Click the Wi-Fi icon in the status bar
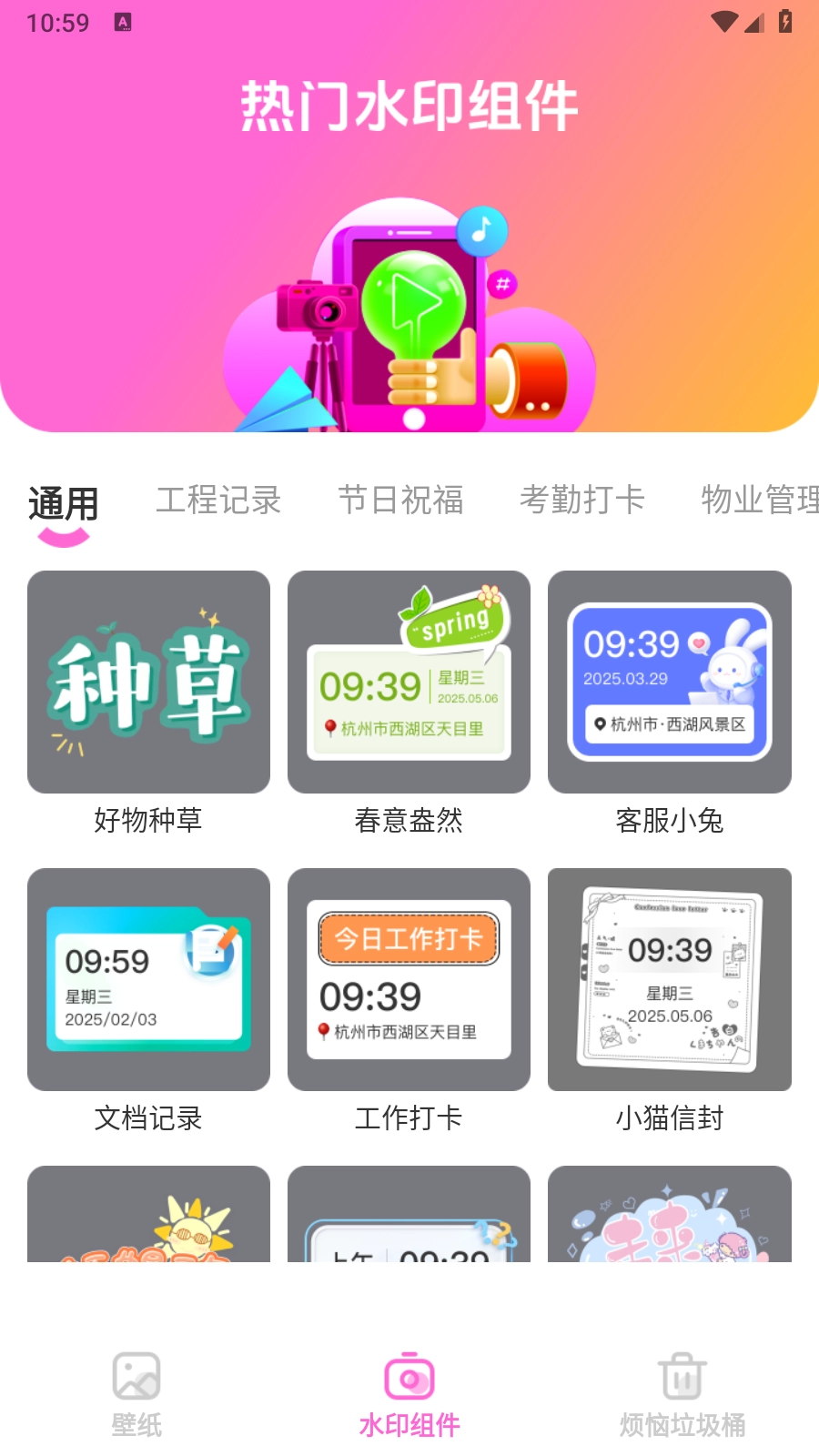The height and width of the screenshot is (1456, 819). (723, 20)
